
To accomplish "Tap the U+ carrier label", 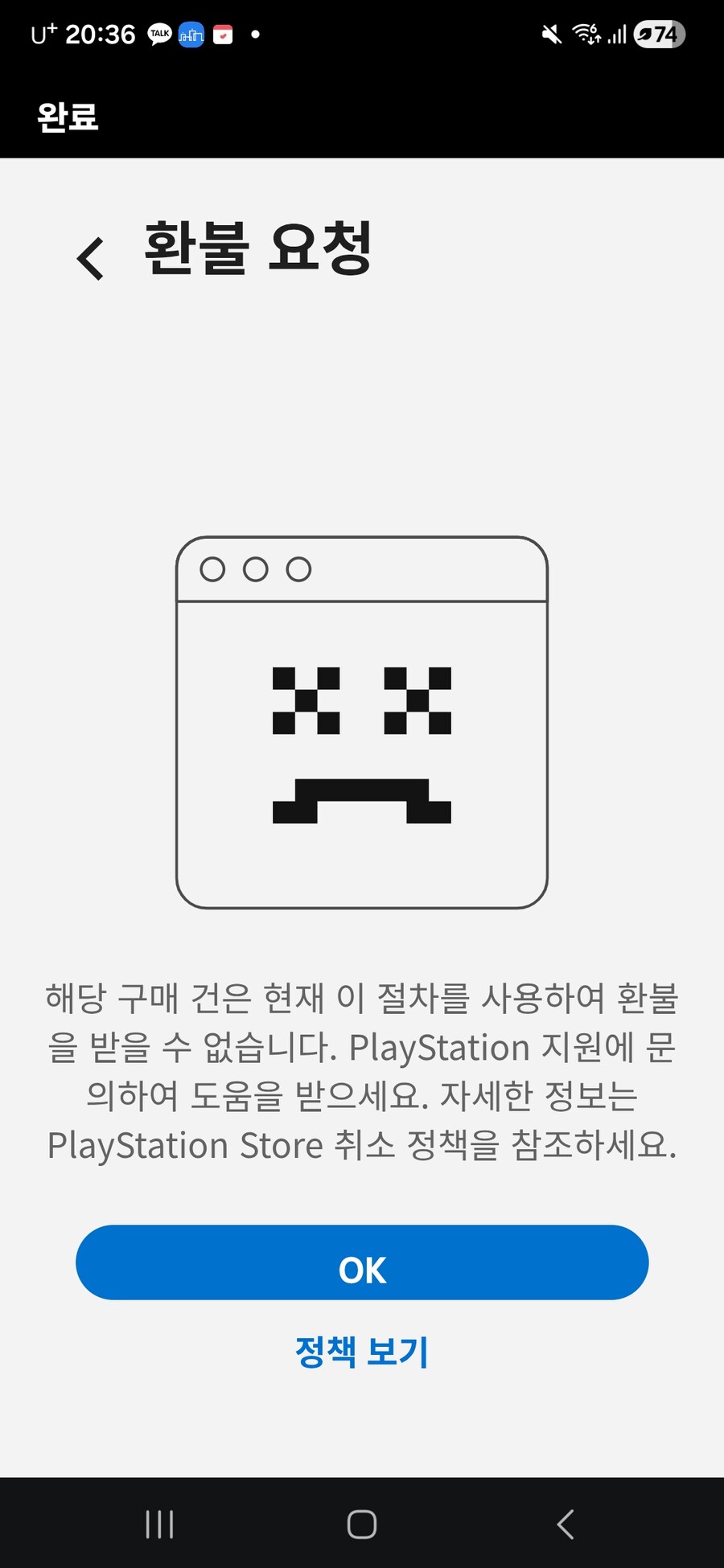I will pyautogui.click(x=44, y=33).
